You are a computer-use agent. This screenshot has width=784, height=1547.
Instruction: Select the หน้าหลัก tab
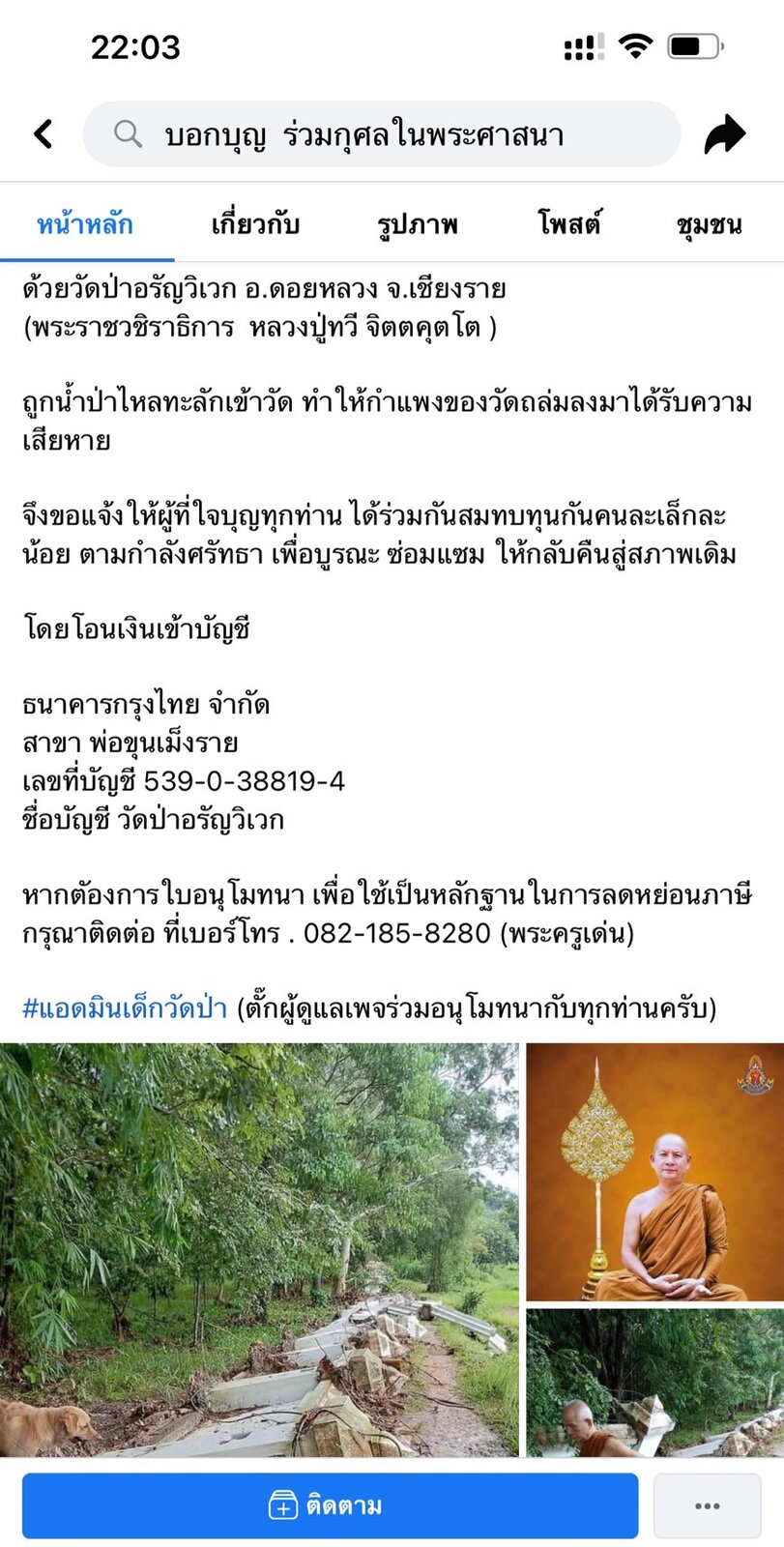[x=85, y=224]
